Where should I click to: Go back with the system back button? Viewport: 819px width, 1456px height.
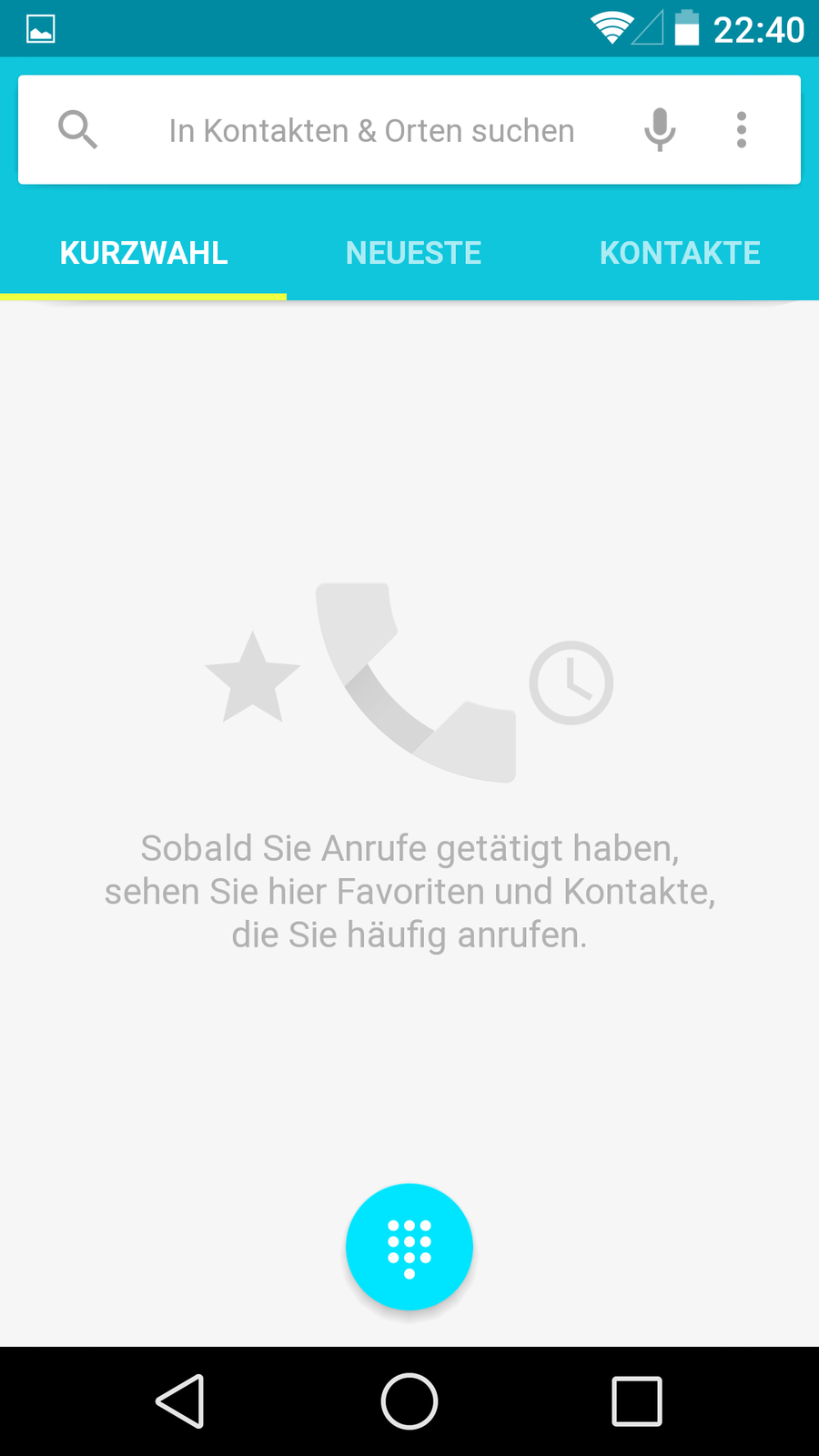pos(180,1401)
